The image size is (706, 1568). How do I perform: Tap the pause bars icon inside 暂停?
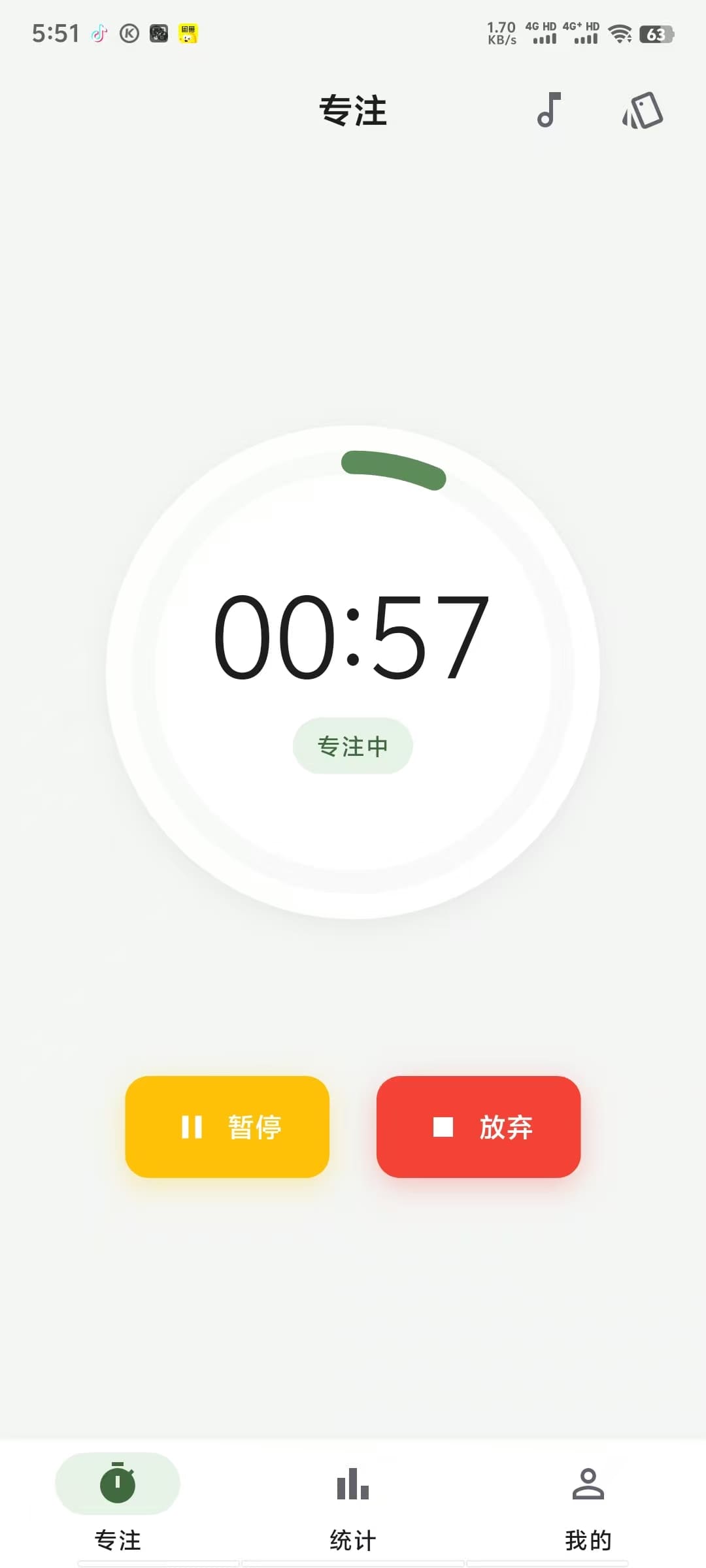[193, 1126]
